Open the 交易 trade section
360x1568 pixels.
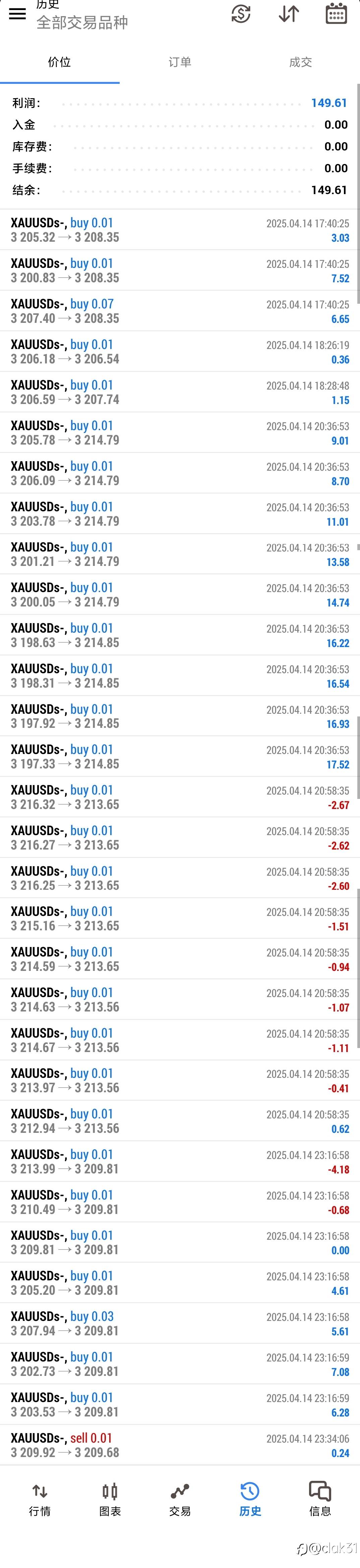(180, 1499)
